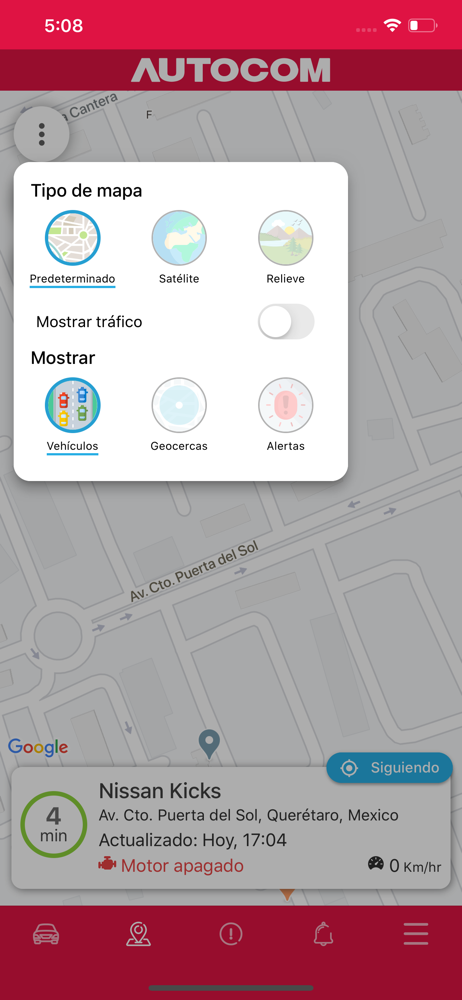
Task: Open the hamburger menu tab
Action: [415, 935]
